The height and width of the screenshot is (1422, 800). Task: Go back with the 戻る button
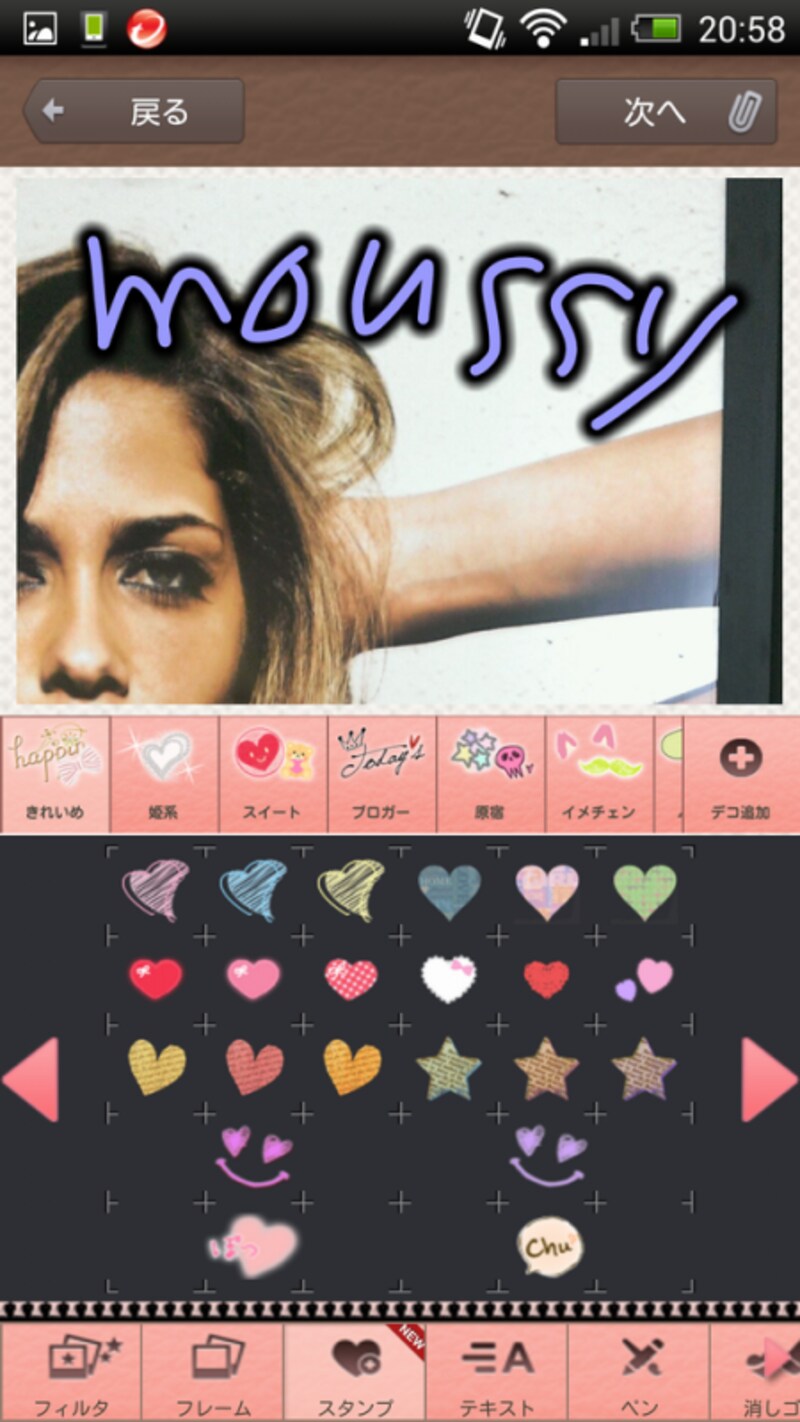pyautogui.click(x=135, y=111)
